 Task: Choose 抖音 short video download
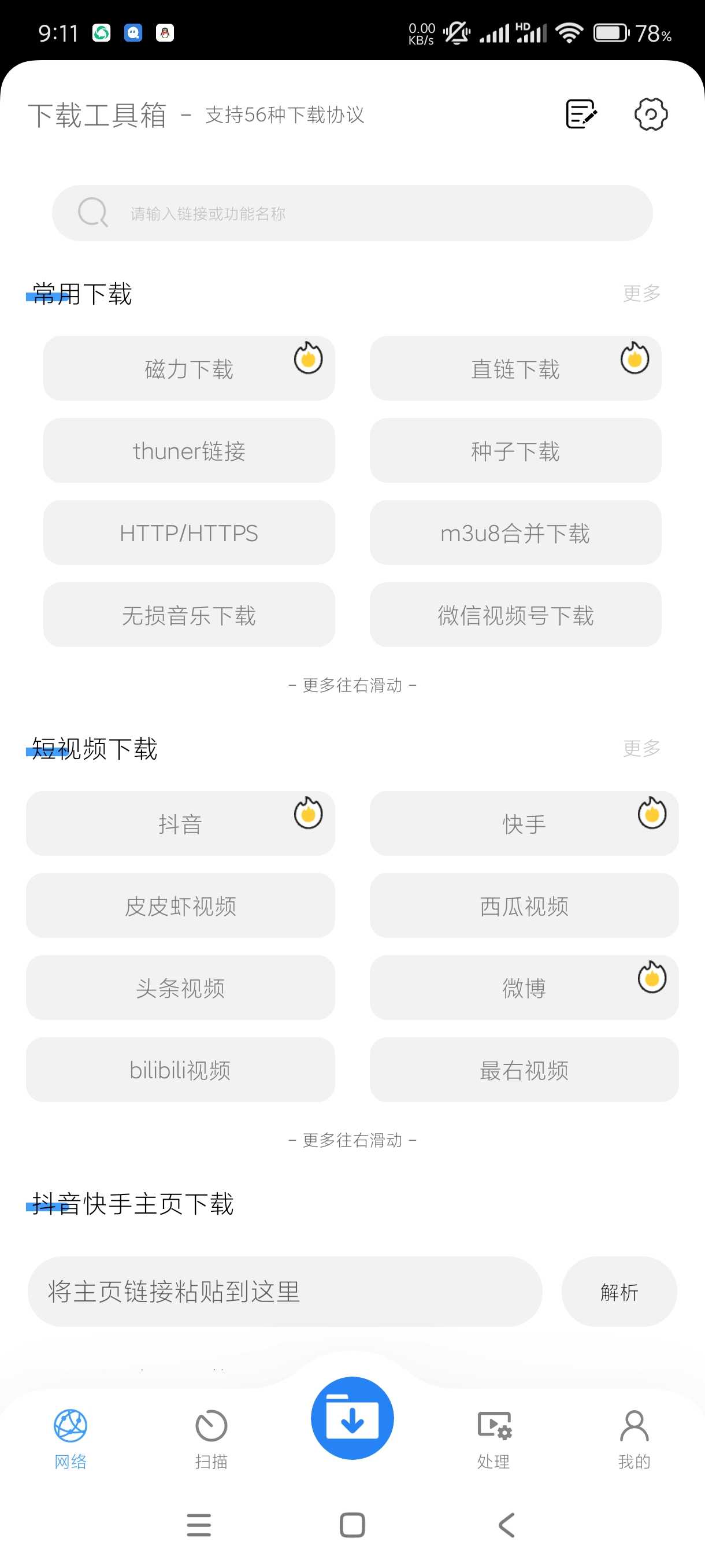click(181, 823)
